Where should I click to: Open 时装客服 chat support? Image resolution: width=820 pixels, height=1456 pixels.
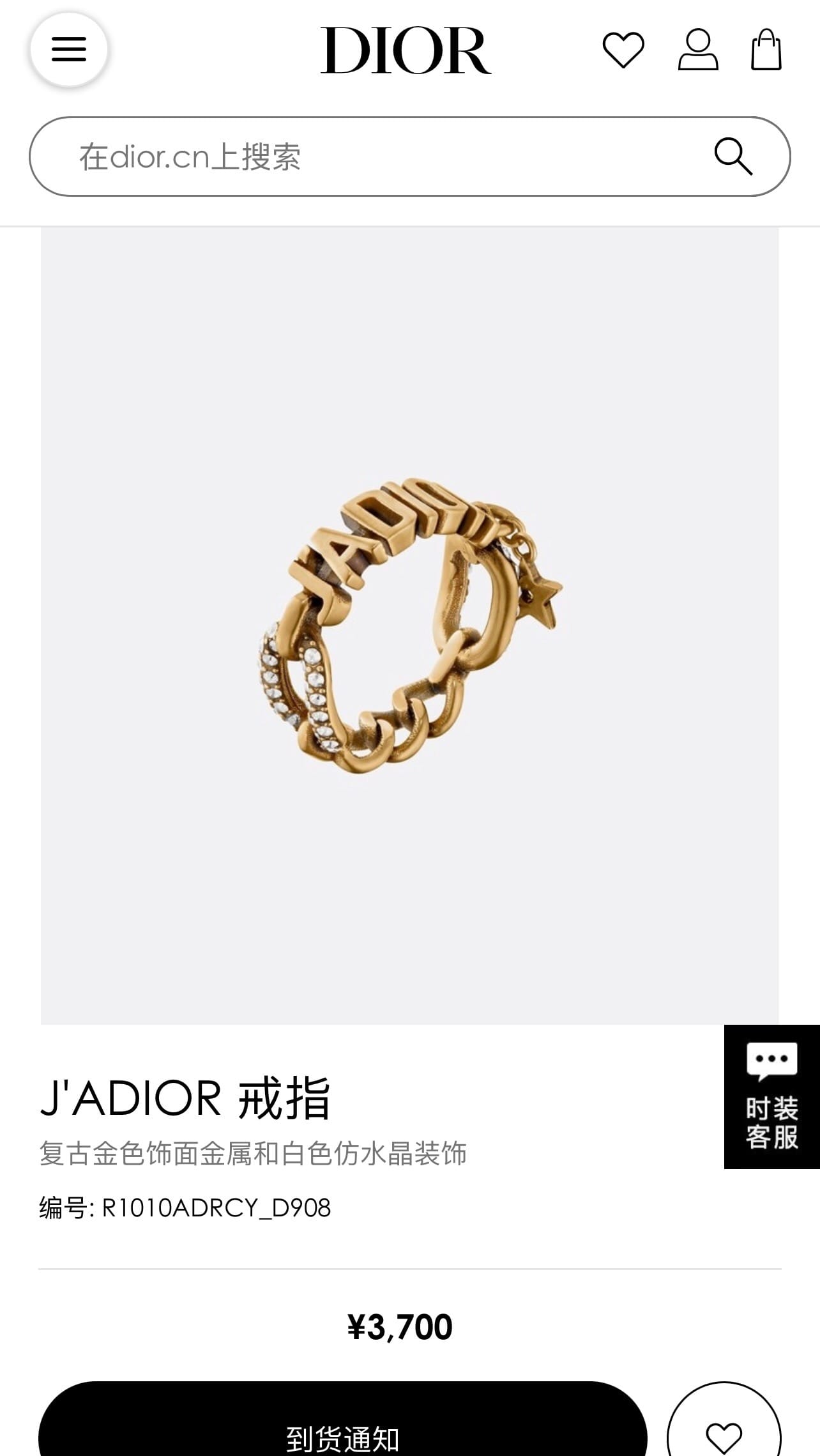tap(772, 1097)
